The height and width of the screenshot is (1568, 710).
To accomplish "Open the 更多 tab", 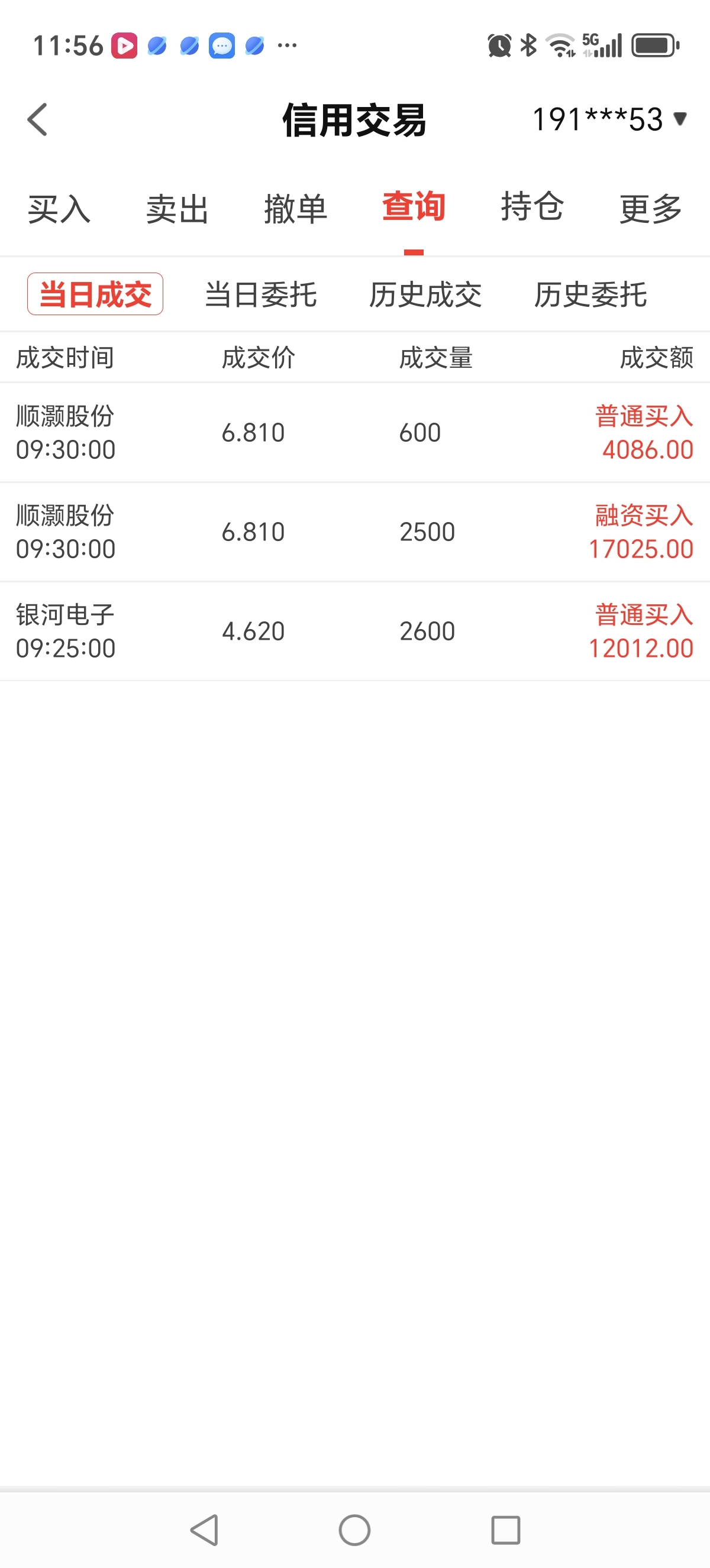I will 650,209.
